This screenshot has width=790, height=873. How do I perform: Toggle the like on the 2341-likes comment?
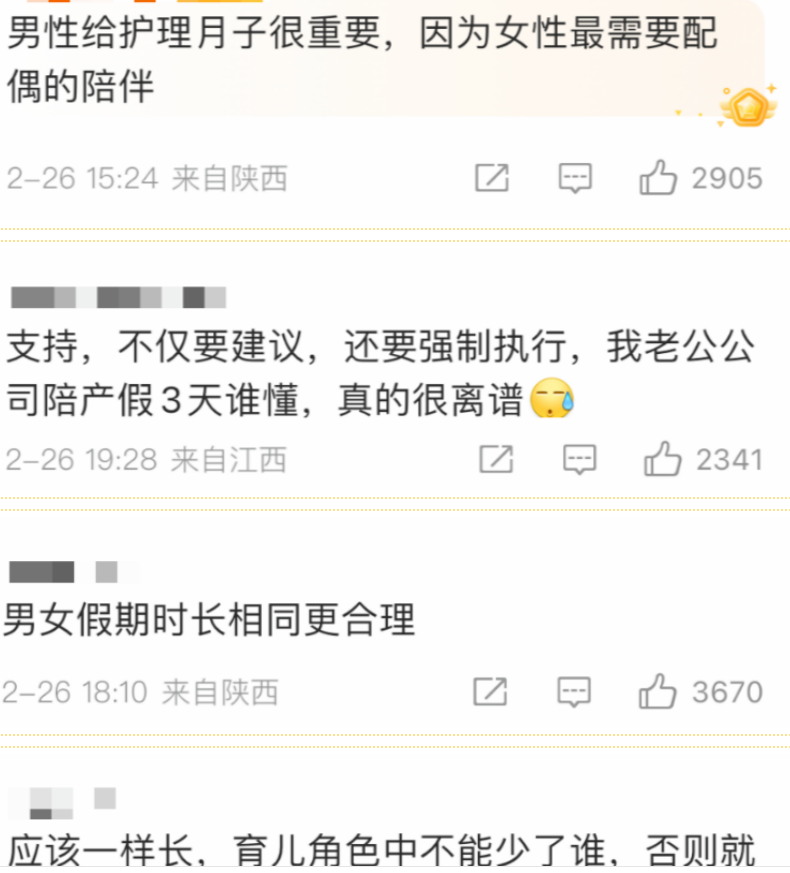(663, 459)
